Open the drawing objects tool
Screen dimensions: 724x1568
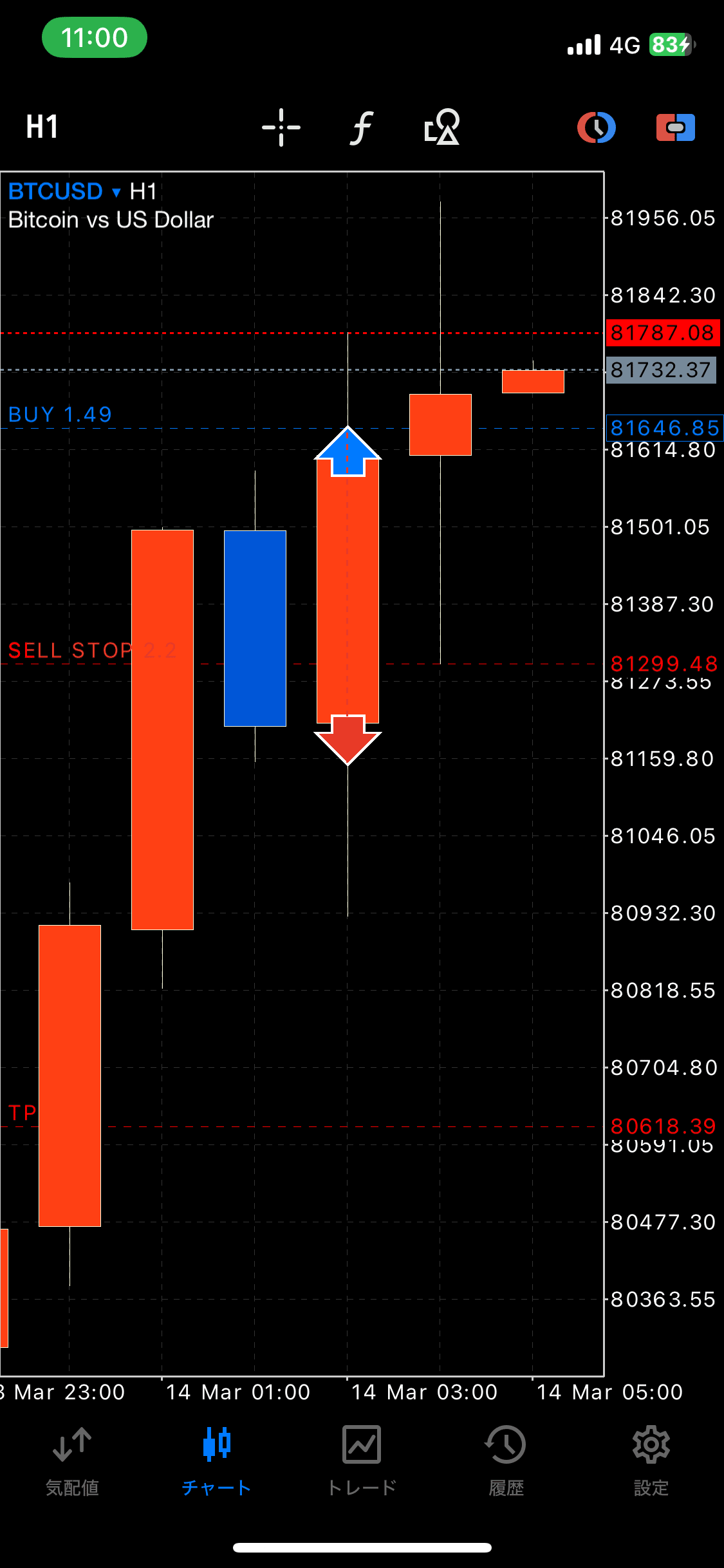442,127
